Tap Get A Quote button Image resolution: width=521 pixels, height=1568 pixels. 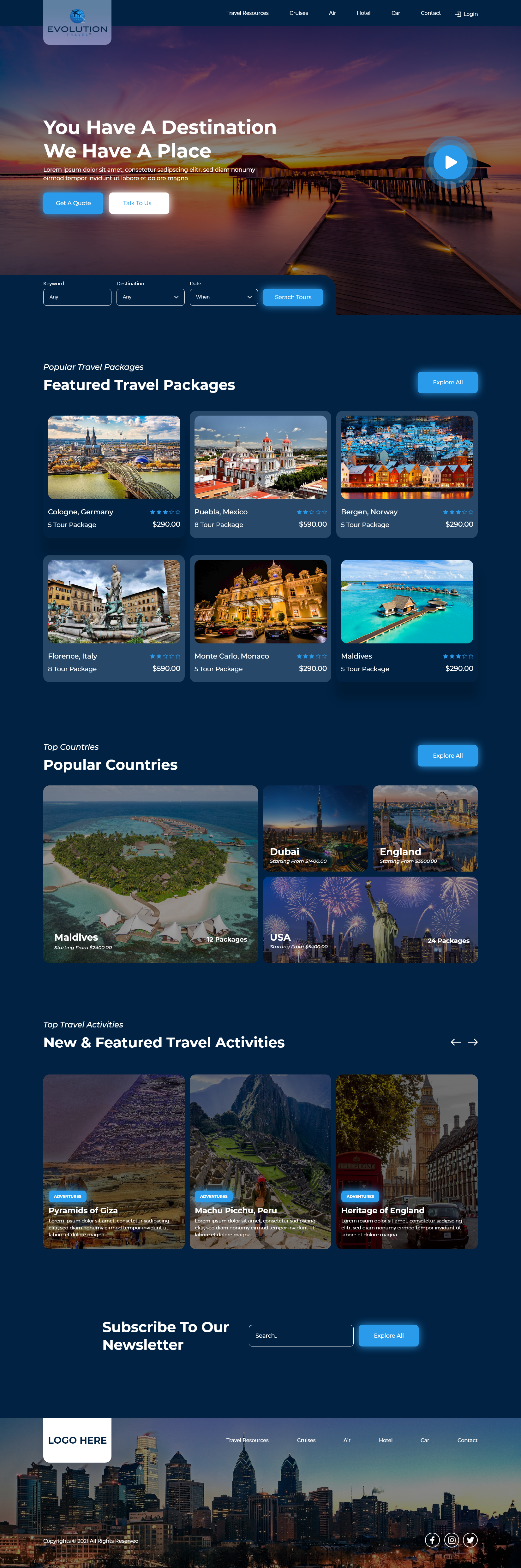[x=73, y=203]
